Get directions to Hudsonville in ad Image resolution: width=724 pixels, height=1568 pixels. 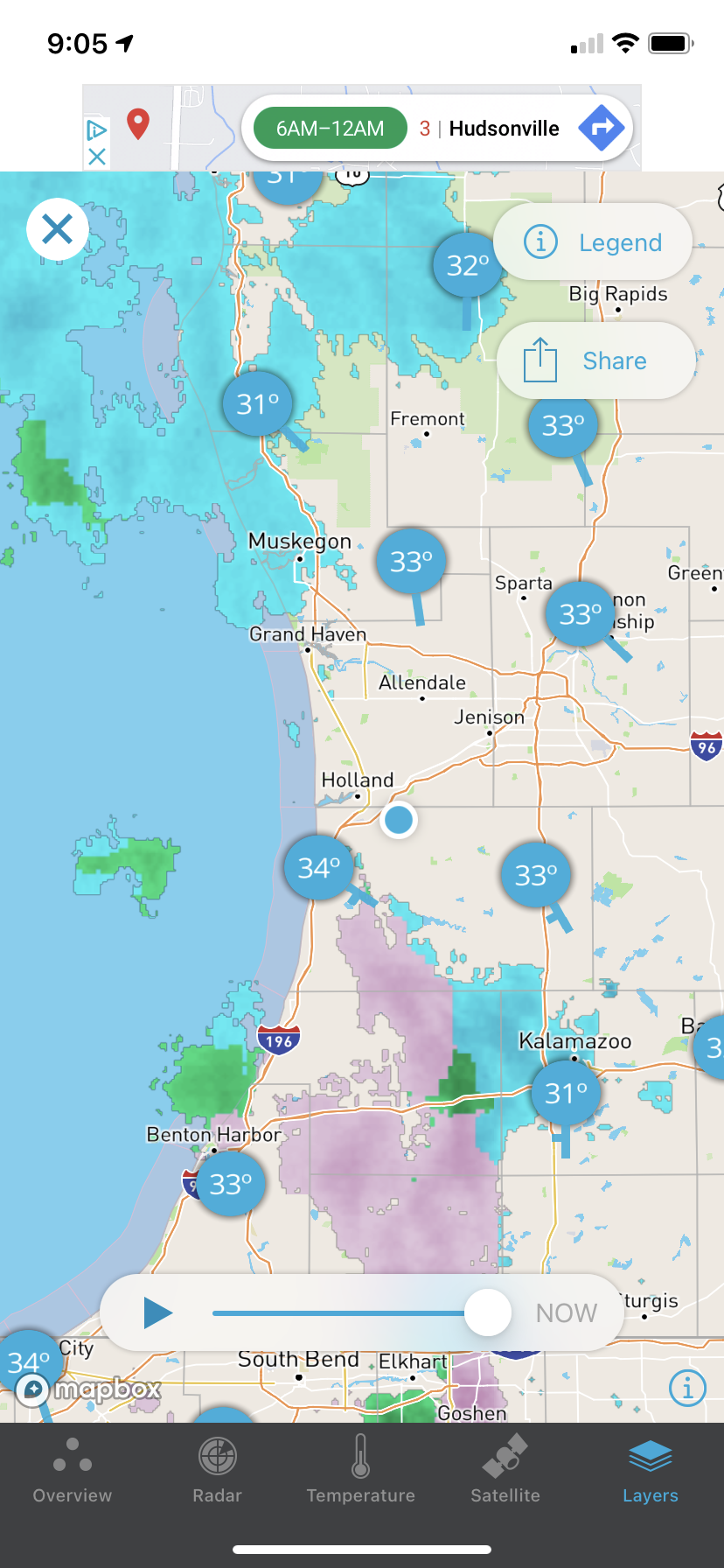pos(602,128)
